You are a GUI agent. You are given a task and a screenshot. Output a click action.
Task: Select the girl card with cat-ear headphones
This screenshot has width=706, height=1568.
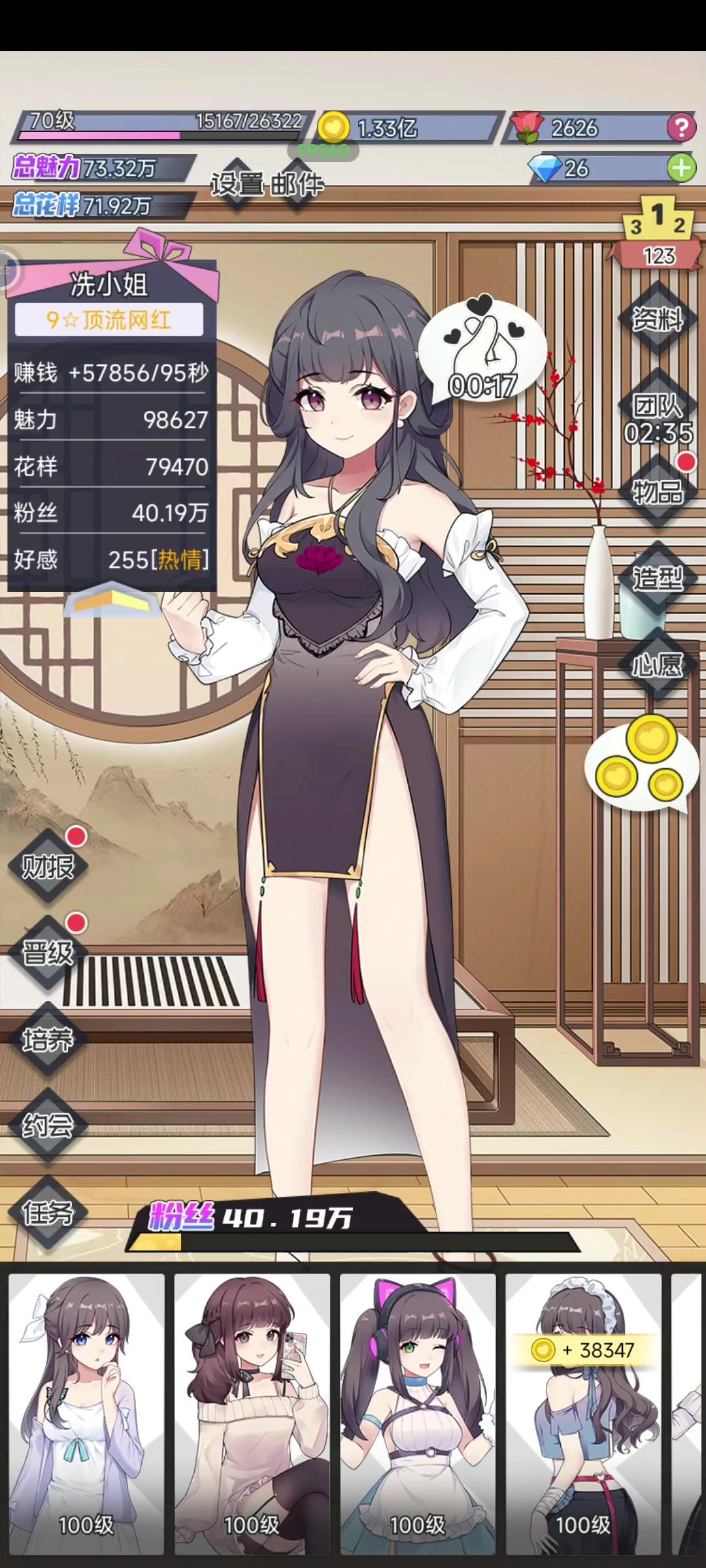click(x=418, y=1411)
